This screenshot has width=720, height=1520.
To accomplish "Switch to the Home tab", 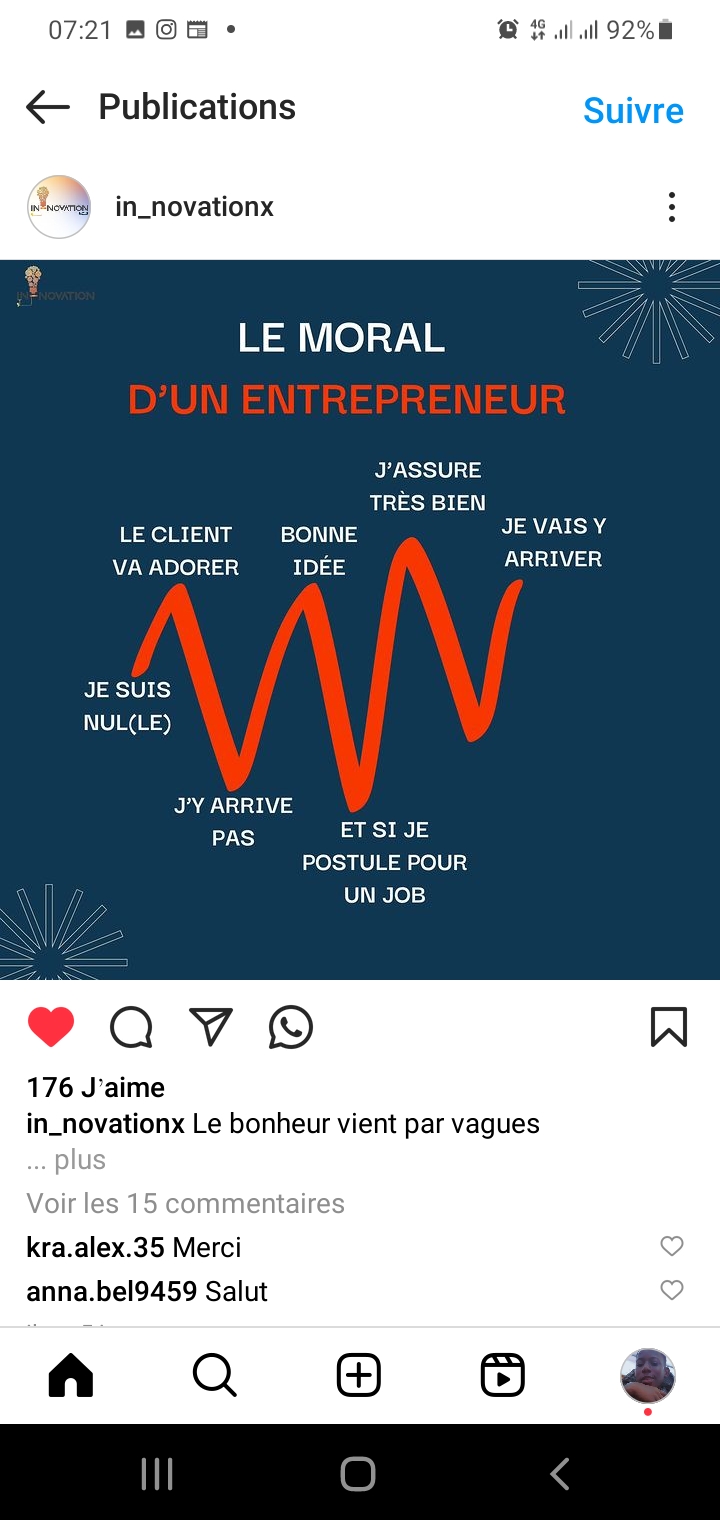I will click(x=71, y=1376).
